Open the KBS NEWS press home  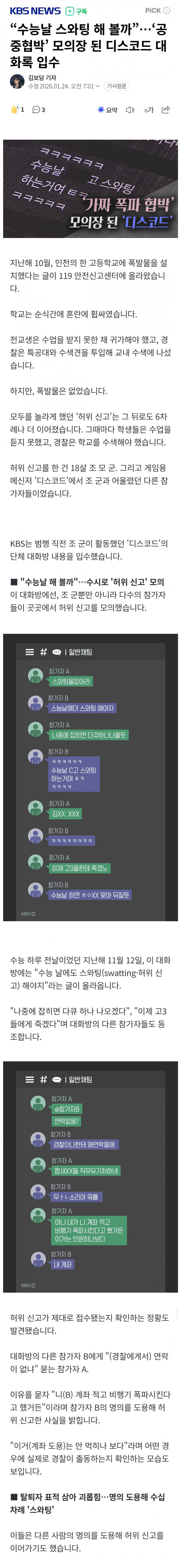tap(35, 11)
